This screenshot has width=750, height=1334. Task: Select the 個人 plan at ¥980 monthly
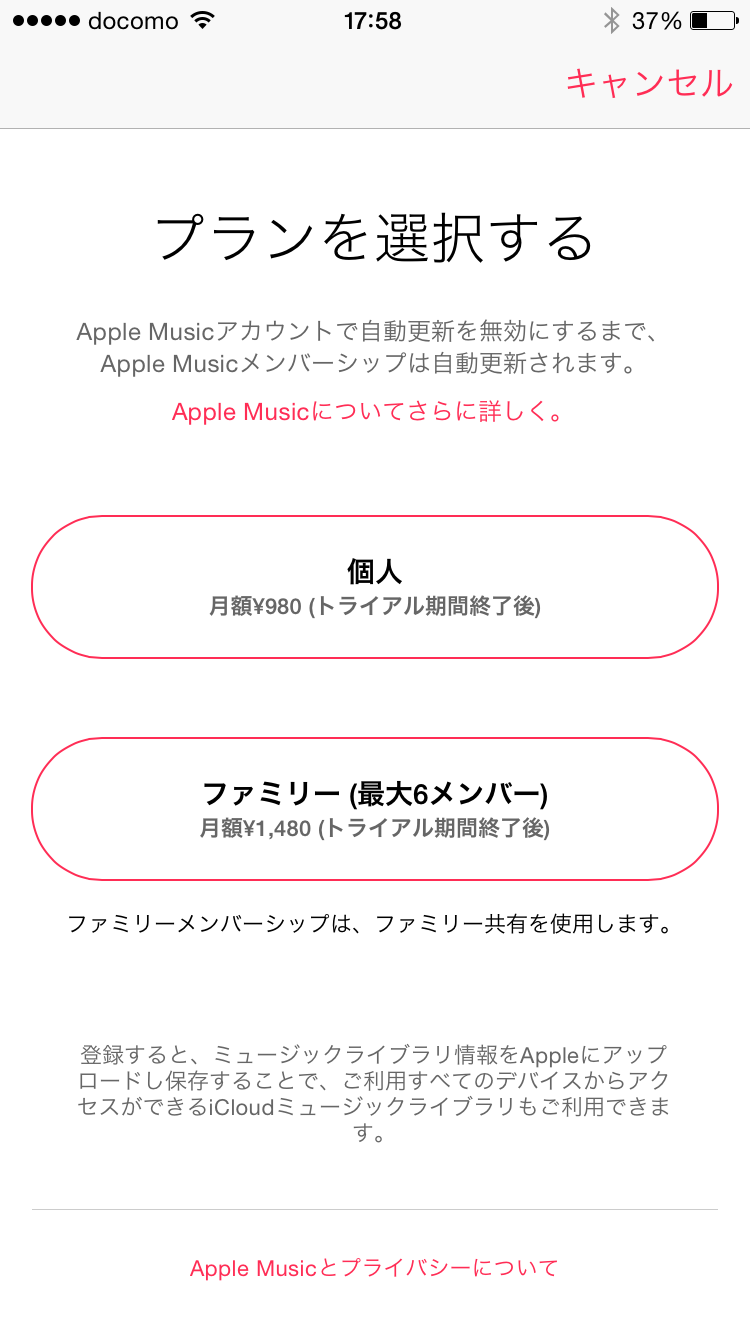pos(375,587)
